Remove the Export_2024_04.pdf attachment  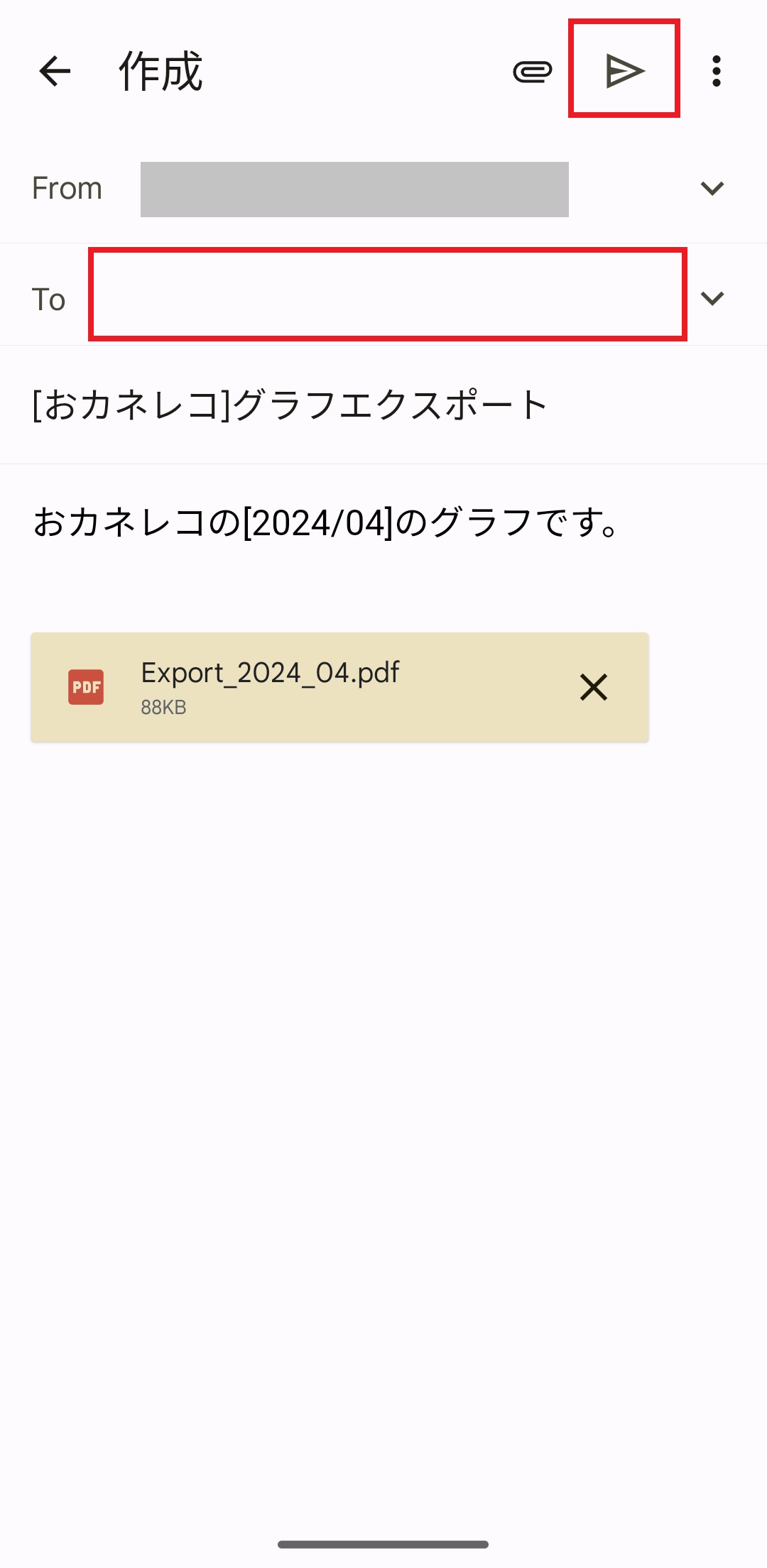(593, 687)
